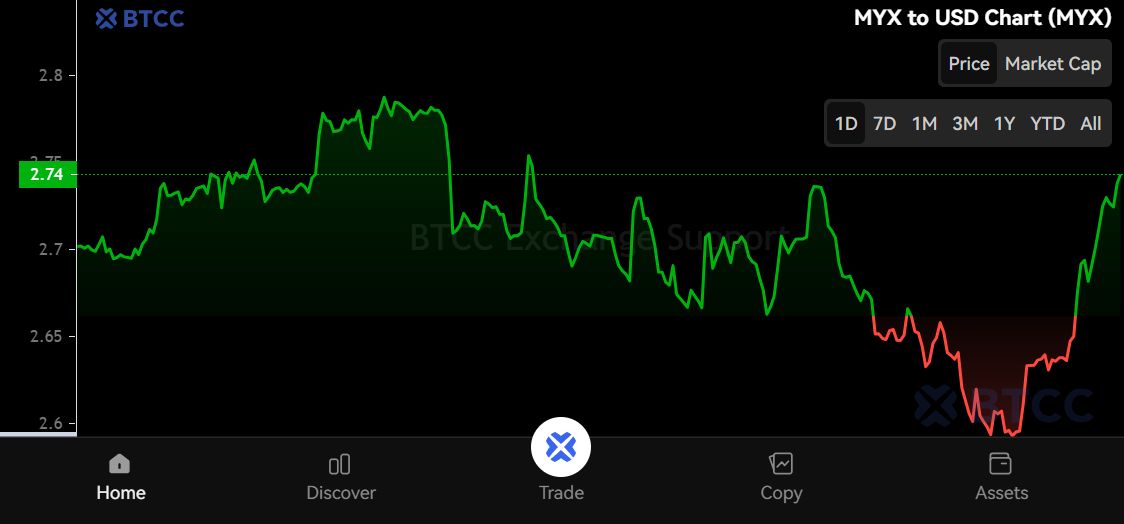This screenshot has height=524, width=1124.
Task: Show All-time price history
Action: tap(1090, 124)
